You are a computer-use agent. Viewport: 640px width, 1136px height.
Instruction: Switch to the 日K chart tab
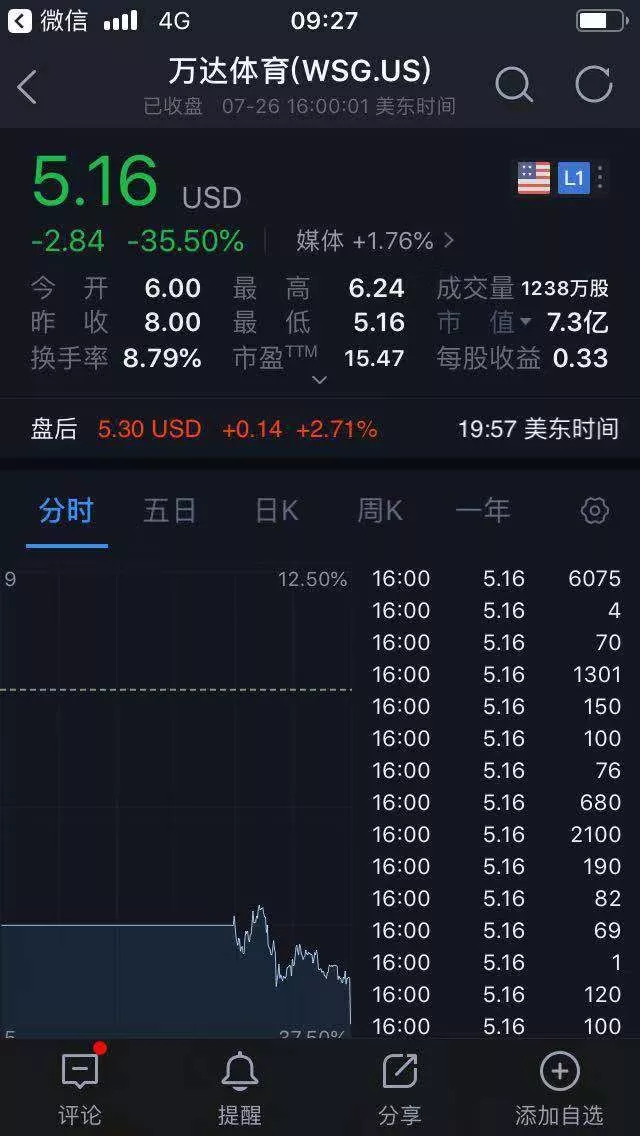tap(277, 511)
